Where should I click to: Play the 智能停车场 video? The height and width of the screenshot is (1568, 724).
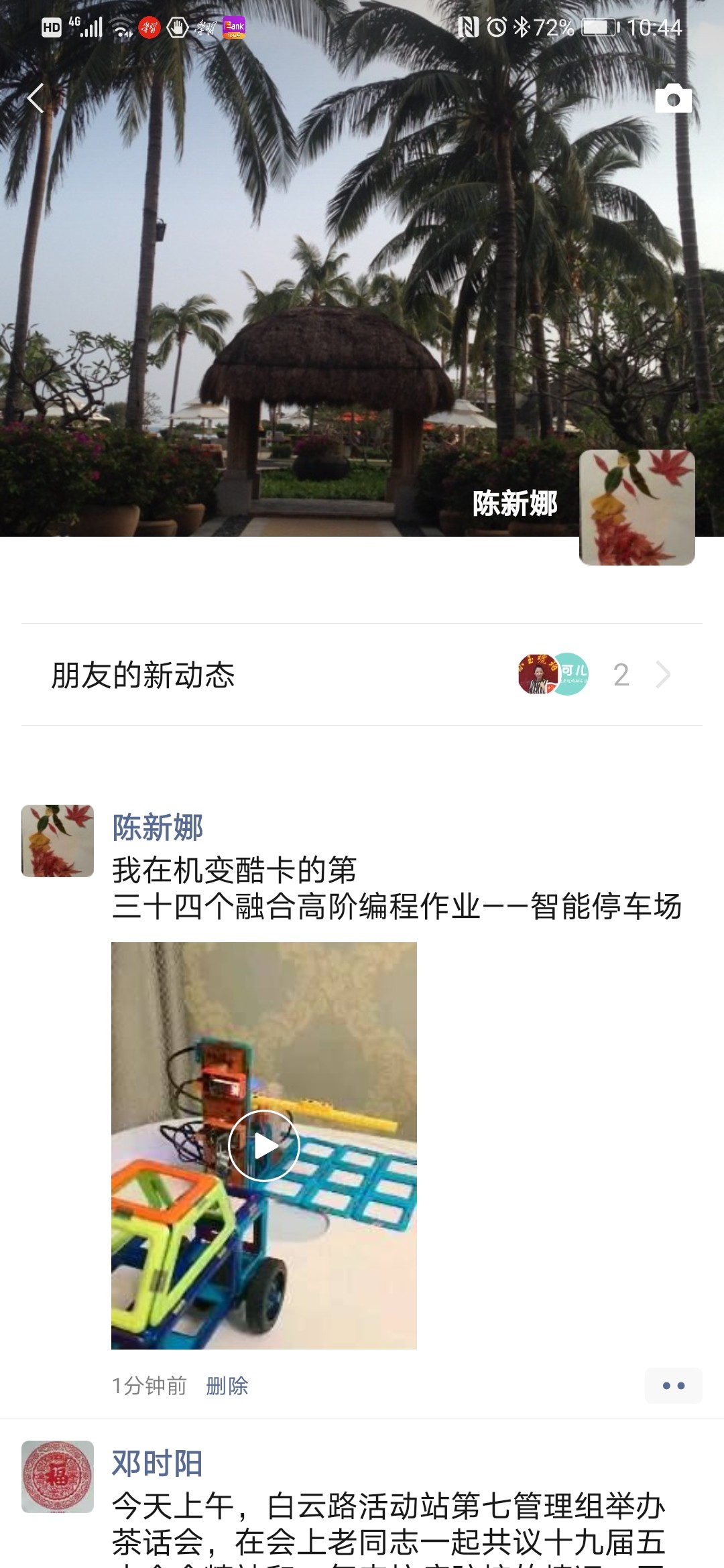[x=263, y=1146]
